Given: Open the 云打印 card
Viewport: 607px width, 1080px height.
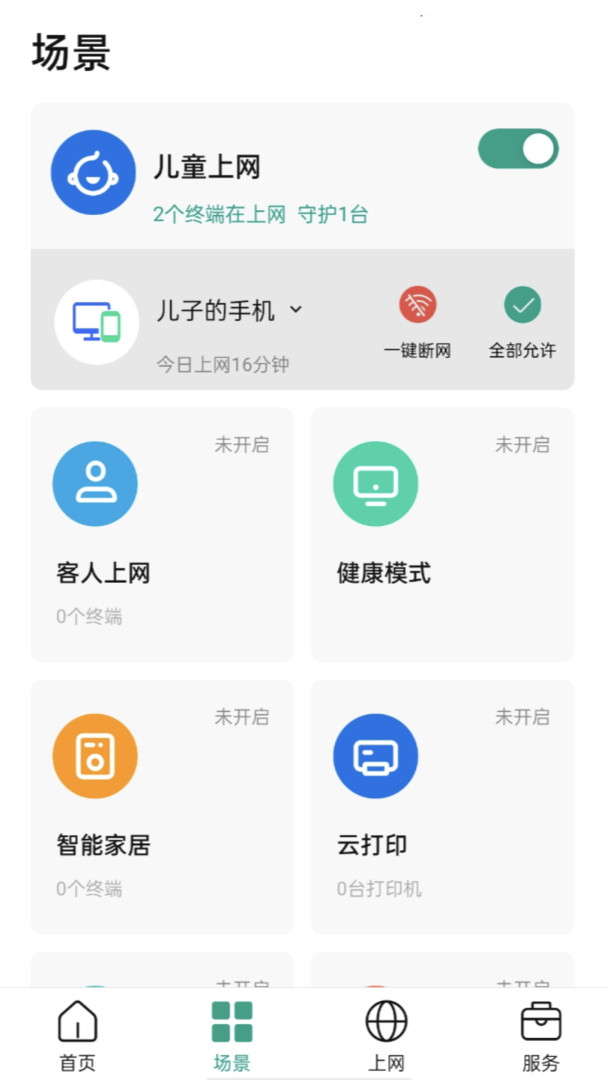Looking at the screenshot, I should coord(442,806).
